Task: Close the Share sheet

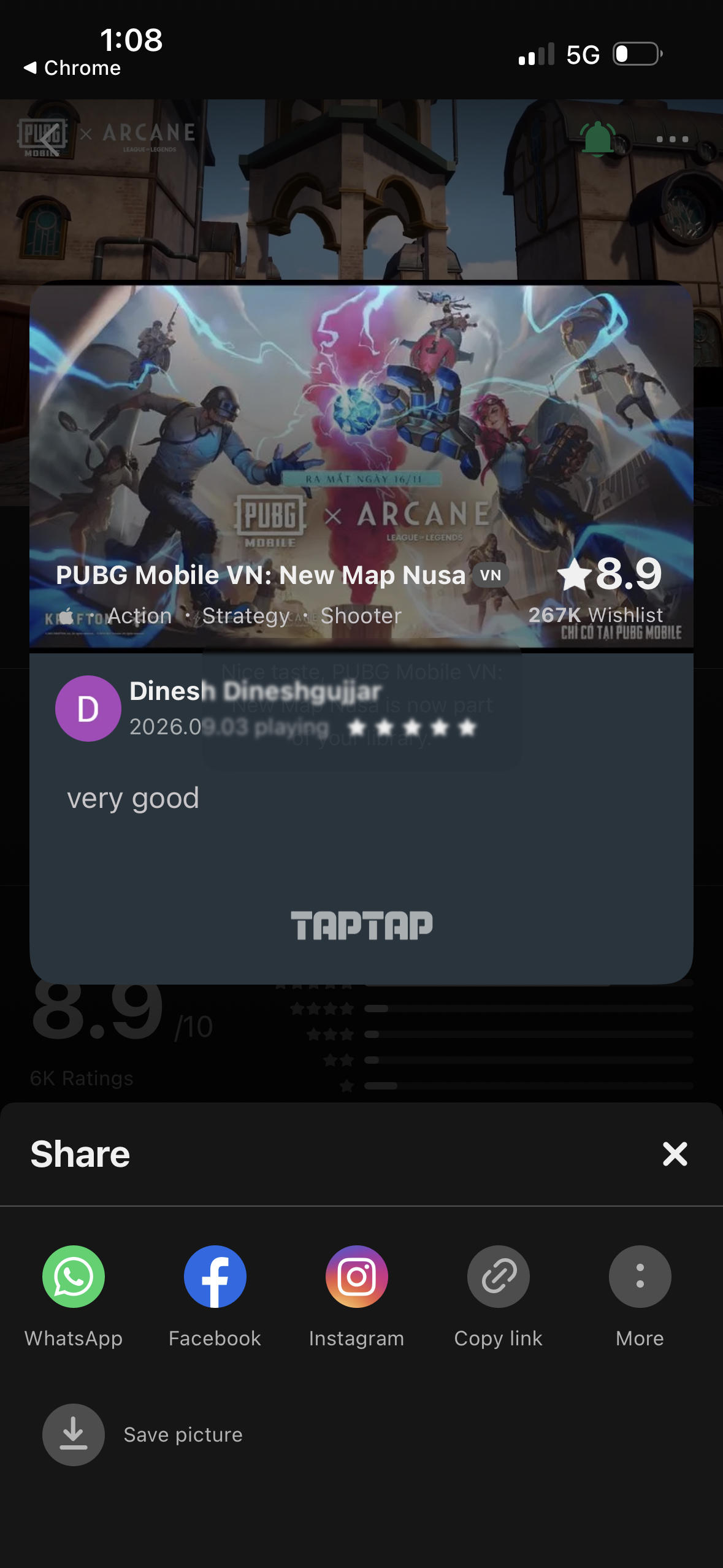Action: tap(675, 1154)
